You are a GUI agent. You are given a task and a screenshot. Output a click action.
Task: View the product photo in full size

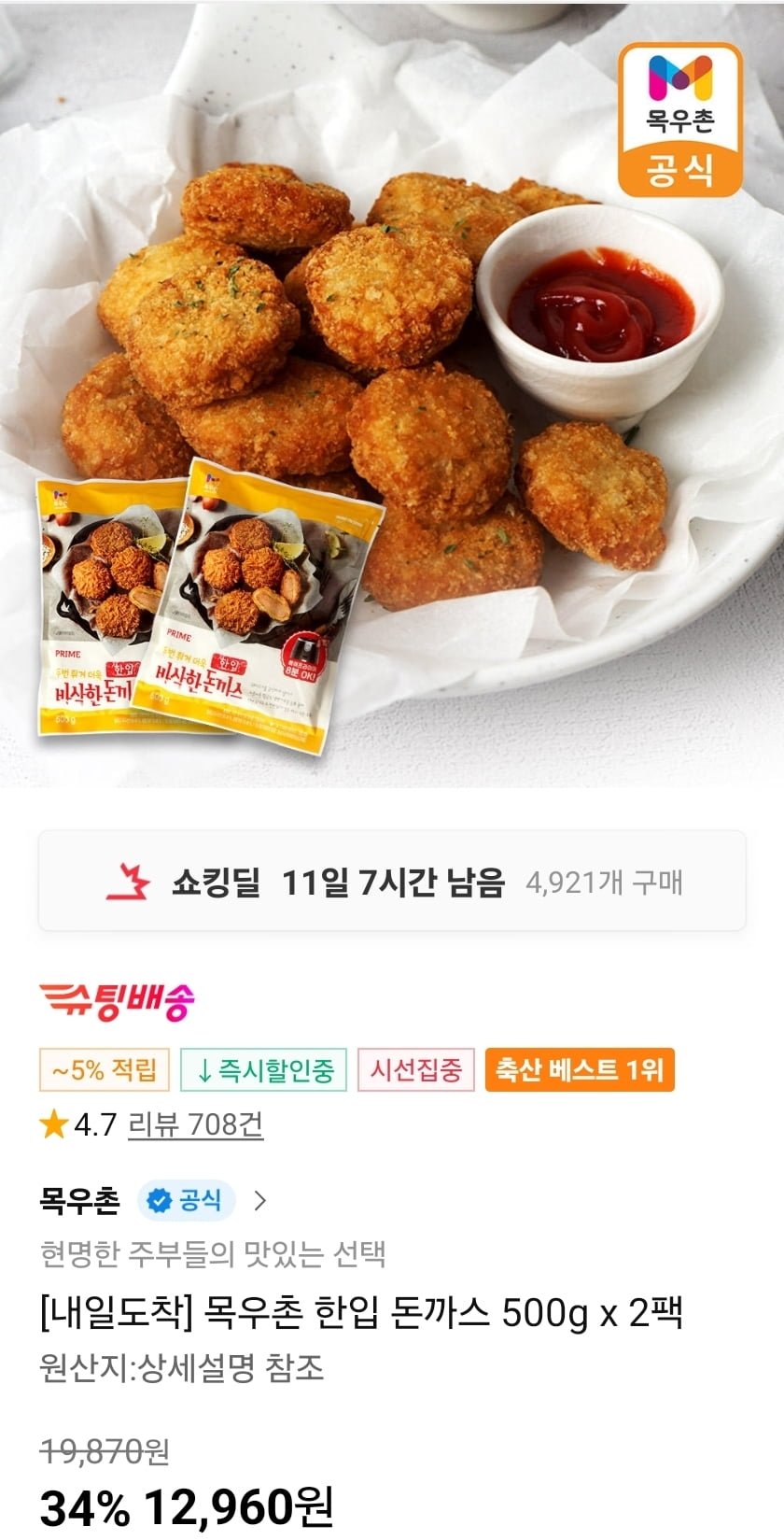pyautogui.click(x=392, y=392)
